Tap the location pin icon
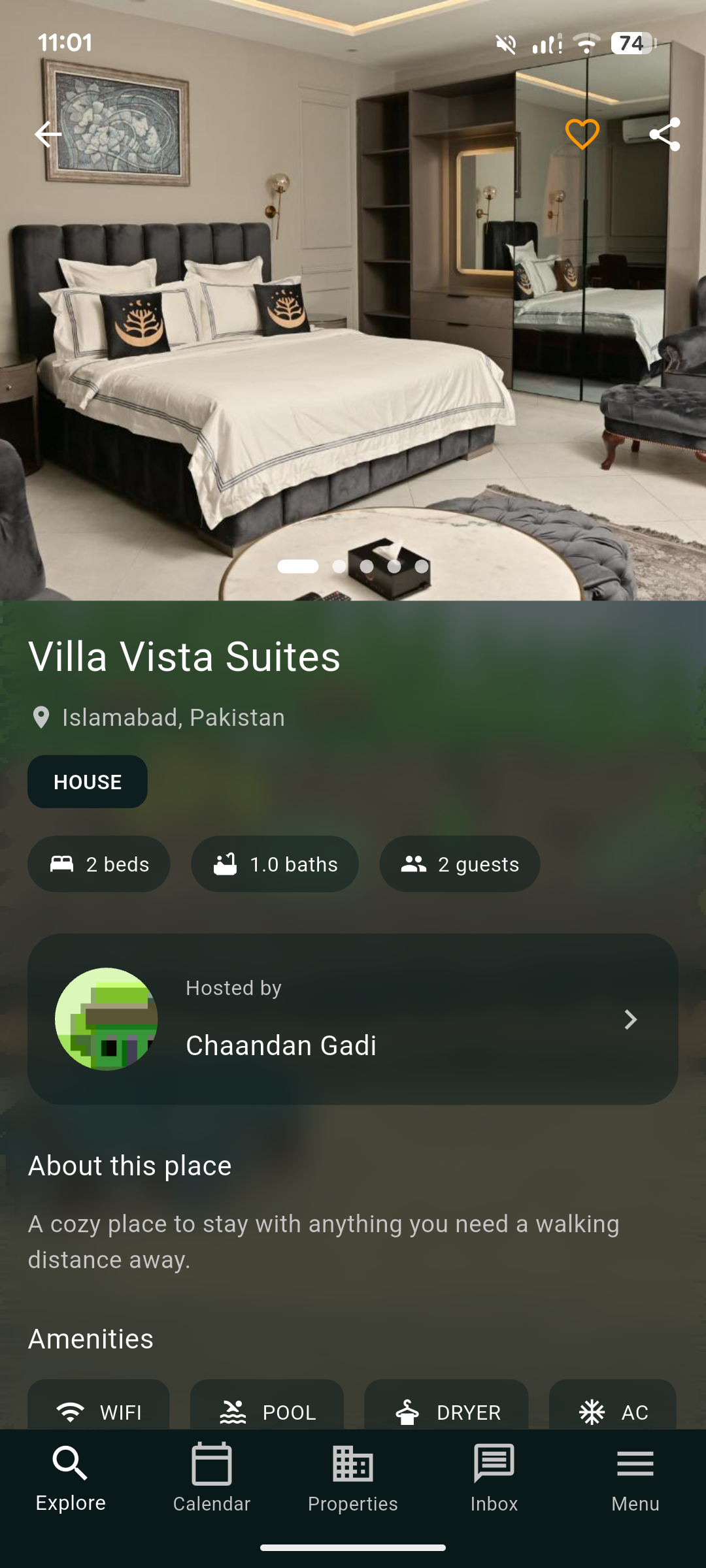The height and width of the screenshot is (1568, 706). pos(41,717)
